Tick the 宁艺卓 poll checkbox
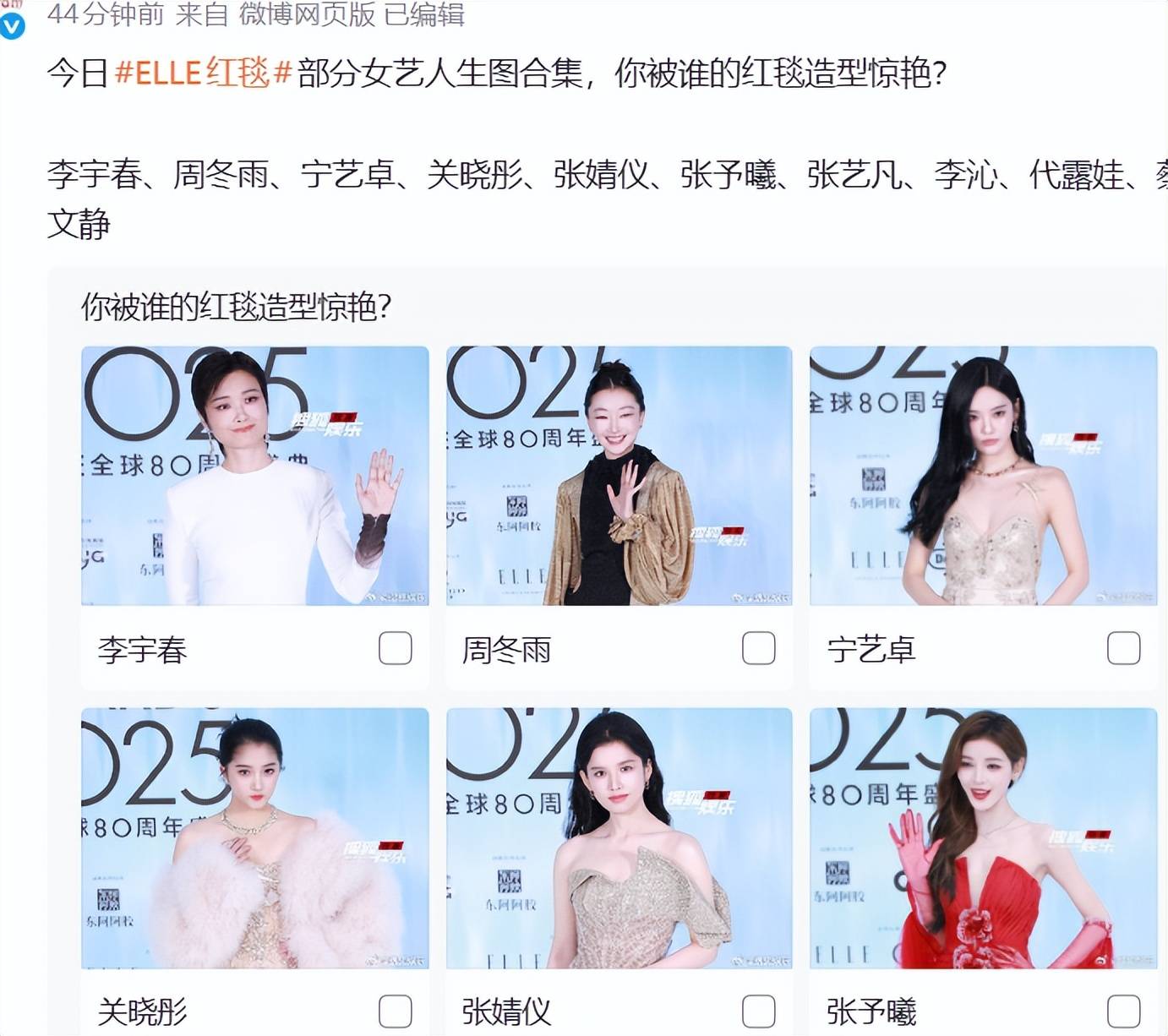1168x1036 pixels. (1123, 648)
